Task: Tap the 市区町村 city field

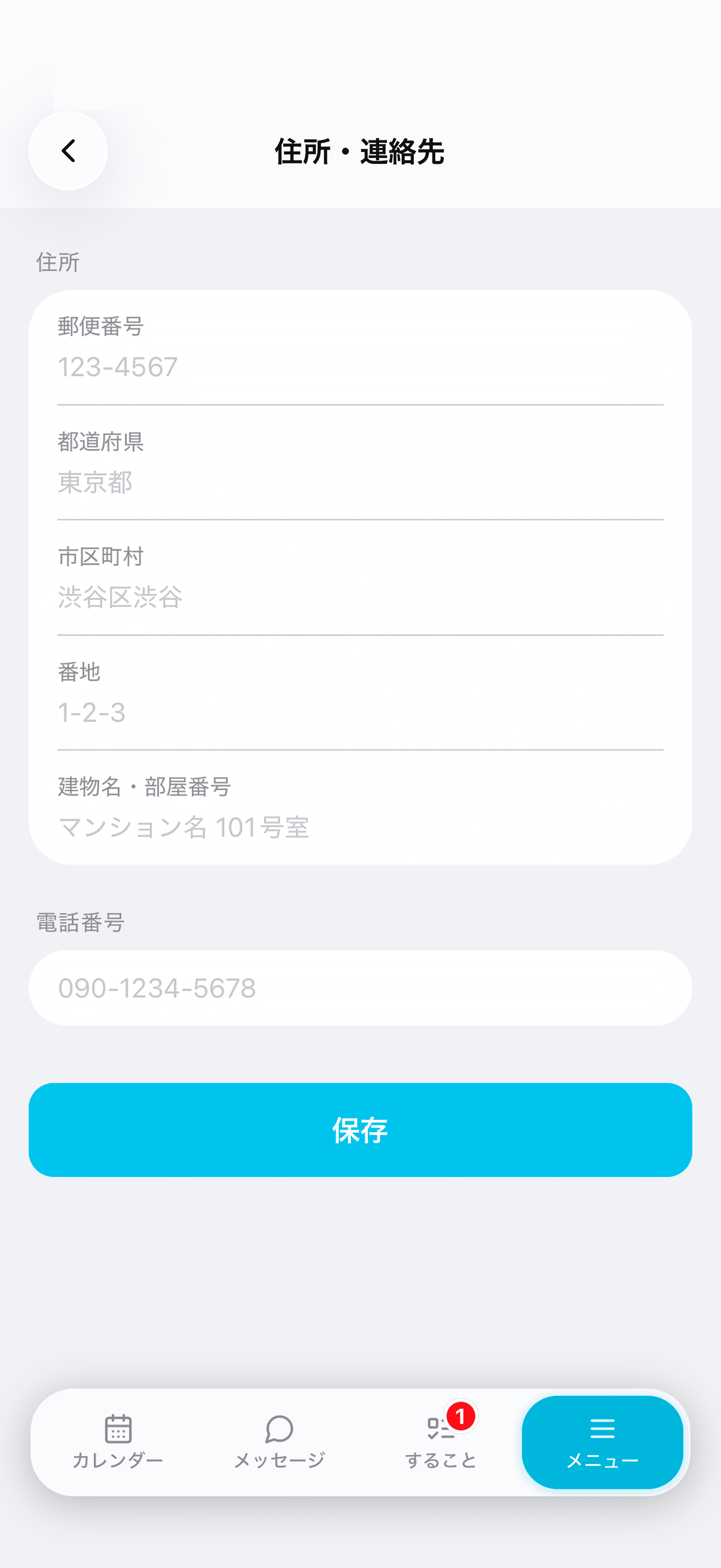Action: (x=360, y=596)
